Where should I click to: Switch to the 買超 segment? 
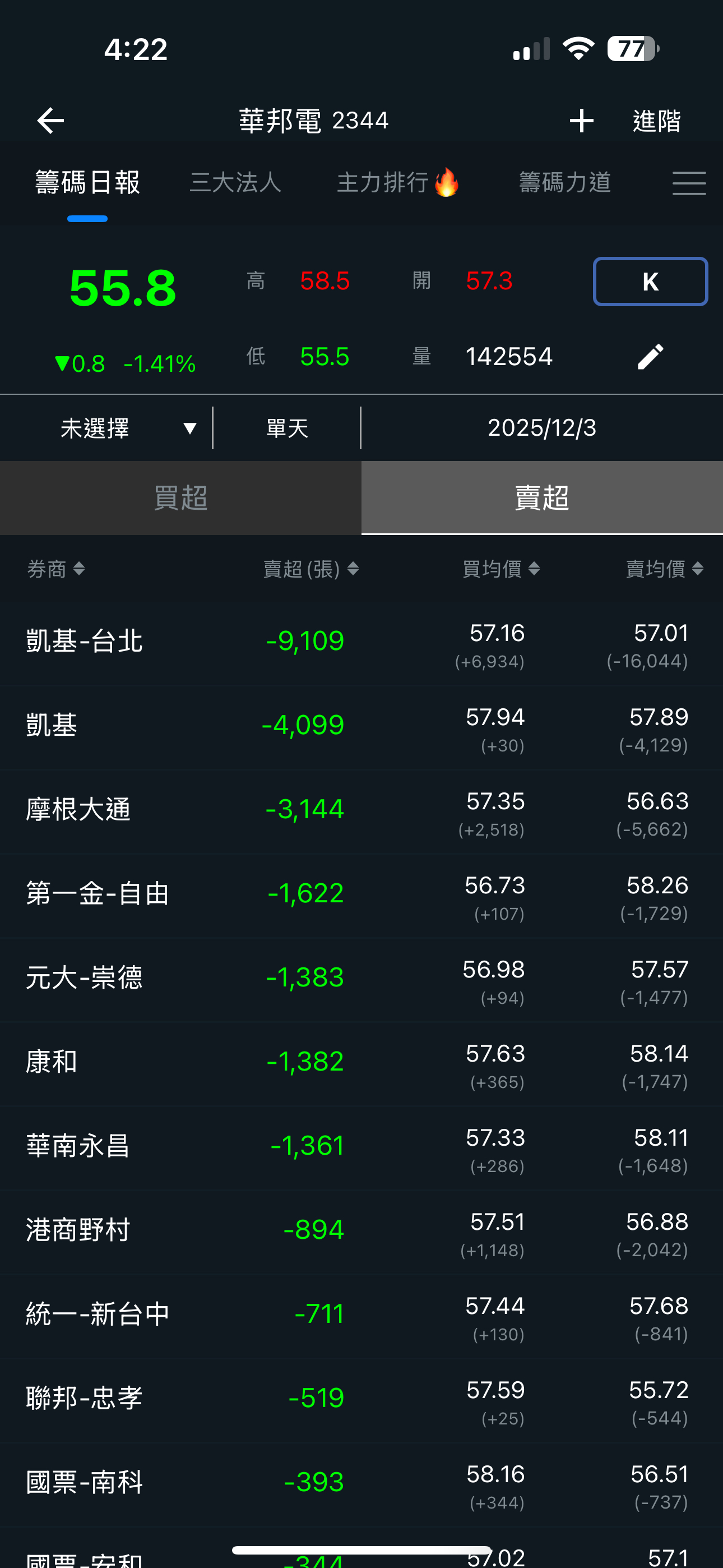point(180,498)
